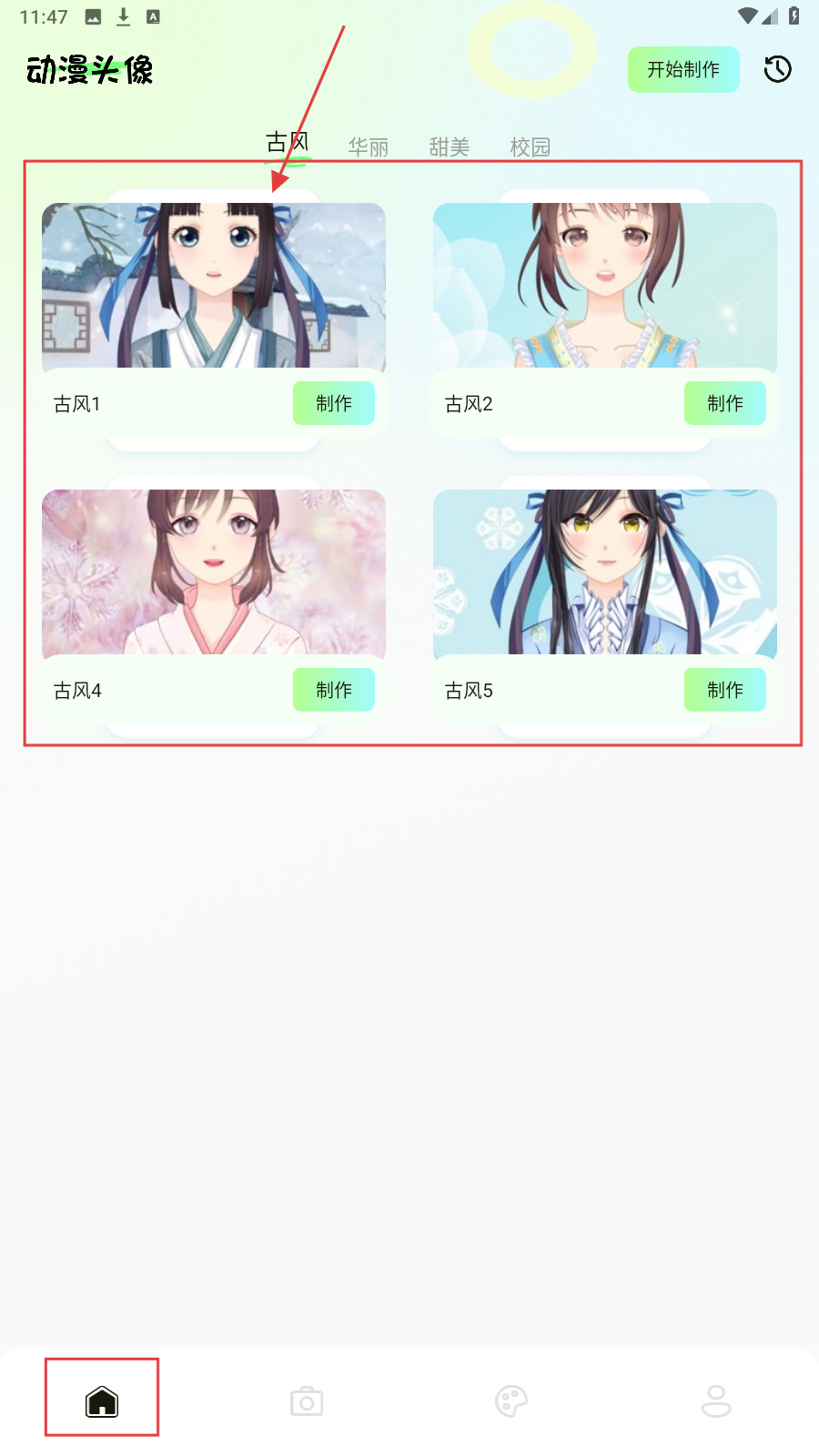This screenshot has width=819, height=1456.
Task: Open the 古风1 avatar picture
Action: click(214, 286)
